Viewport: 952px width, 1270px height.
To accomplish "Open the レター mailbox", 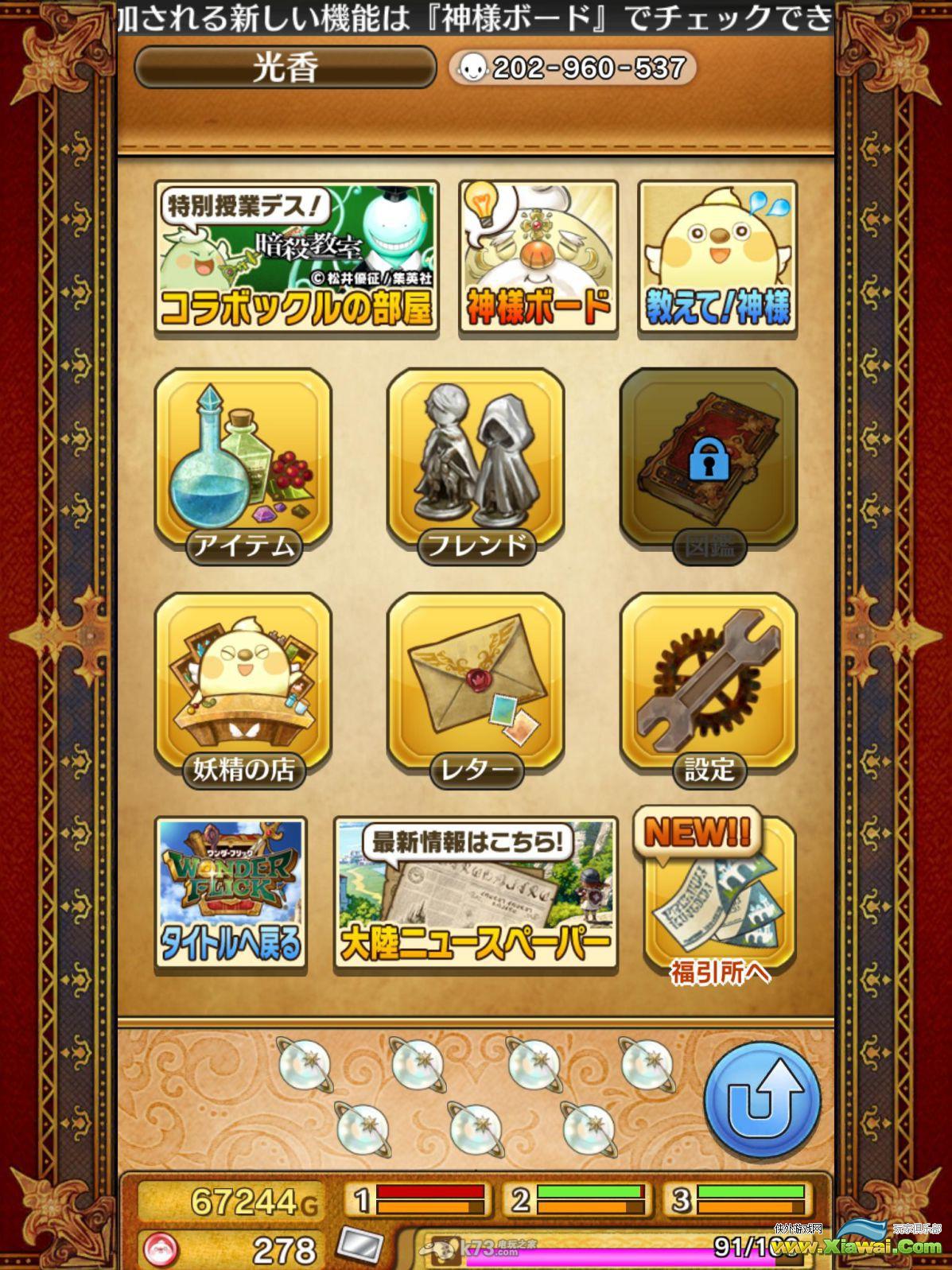I will click(476, 688).
